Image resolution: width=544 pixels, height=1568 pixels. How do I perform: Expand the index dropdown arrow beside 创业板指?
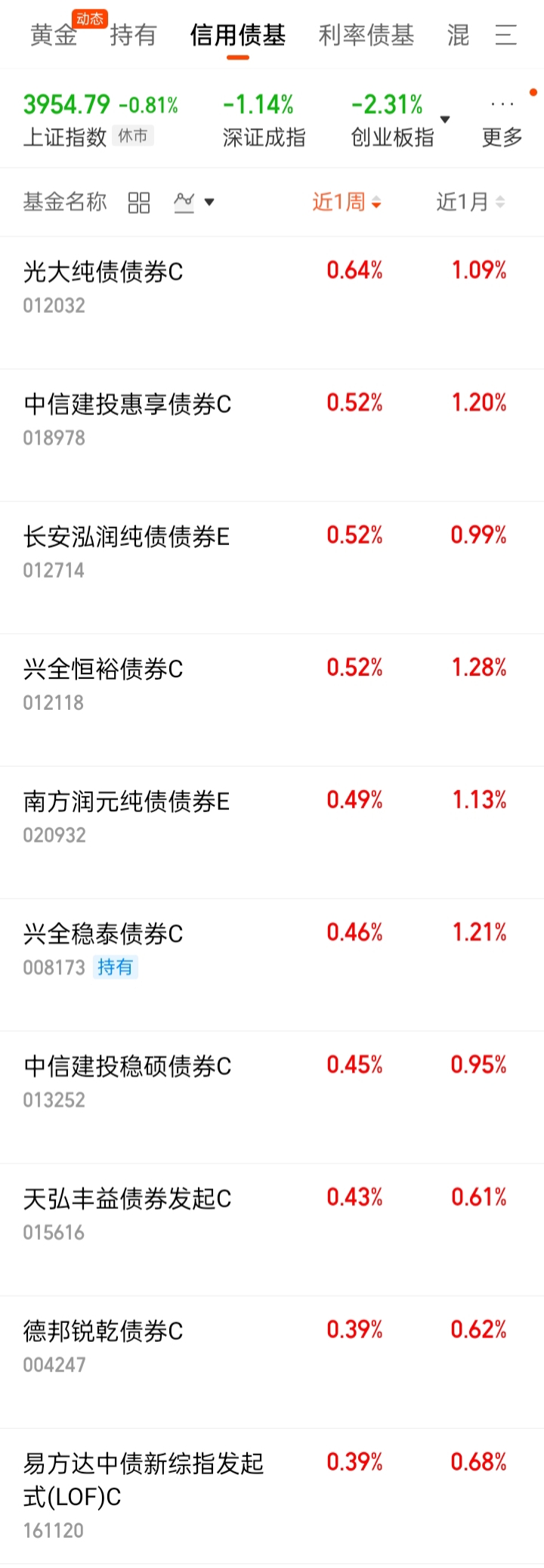pyautogui.click(x=445, y=119)
